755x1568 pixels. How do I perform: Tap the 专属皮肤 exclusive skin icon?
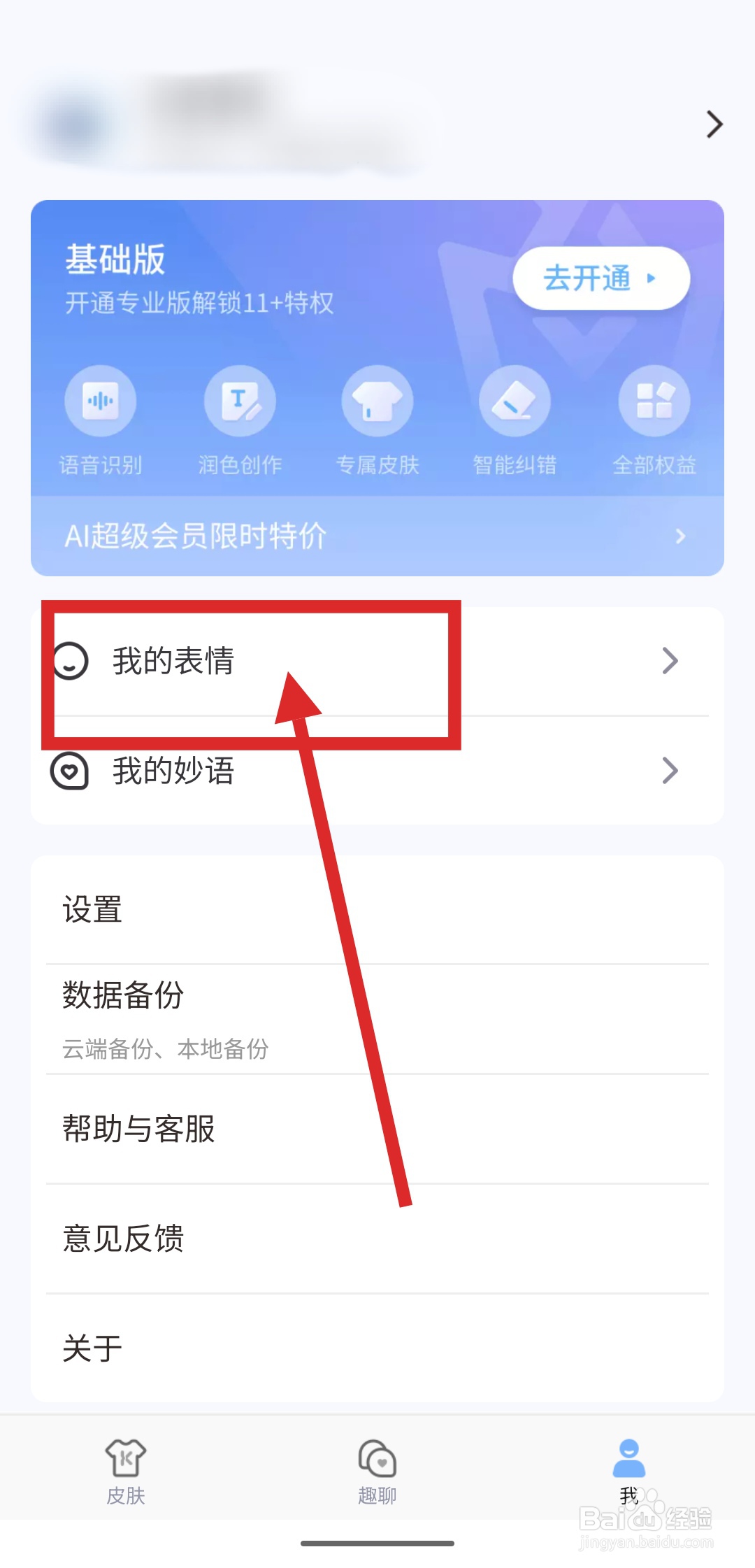(x=377, y=401)
